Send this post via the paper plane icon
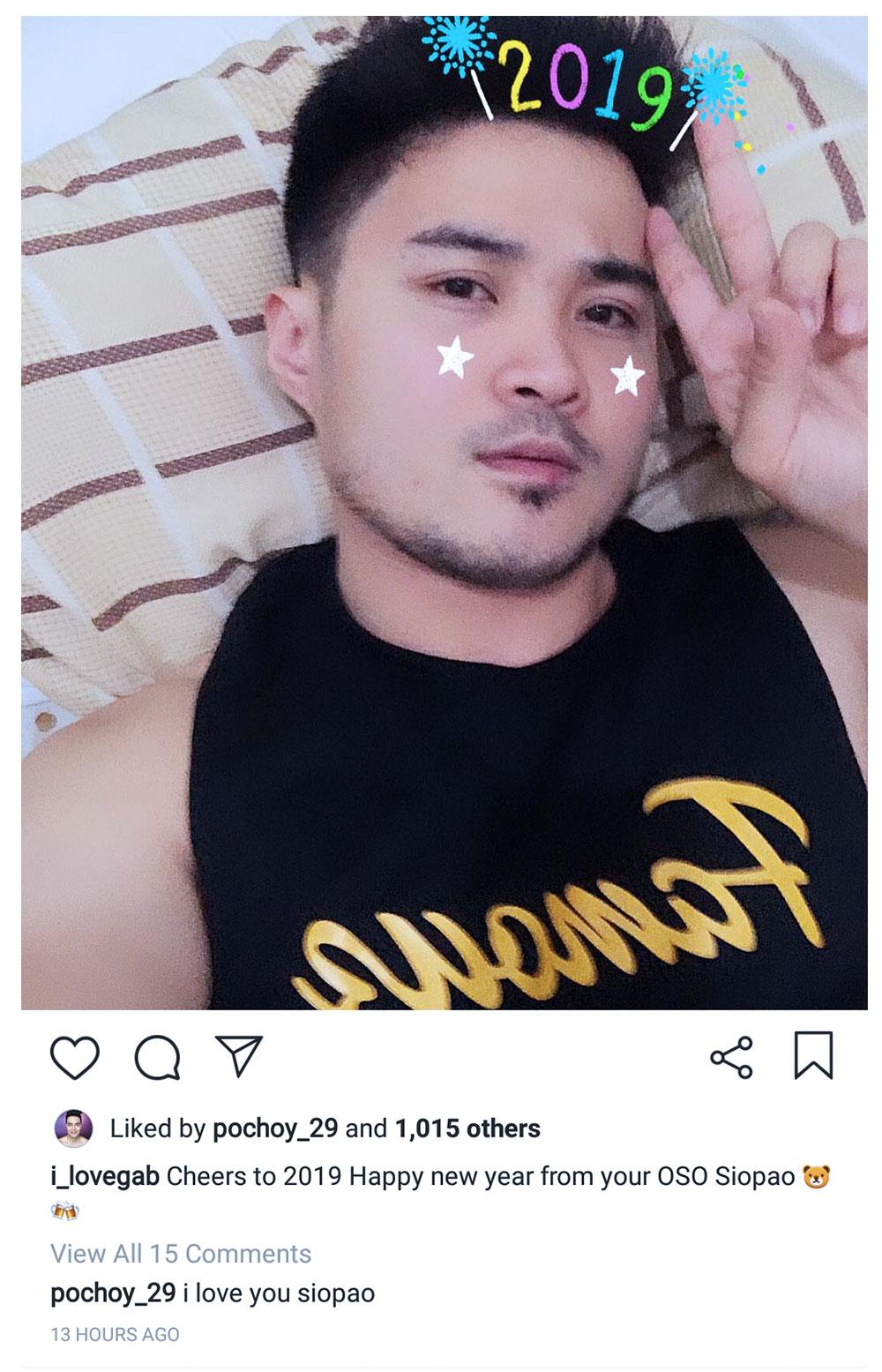Screen dimensions: 882x1372 pos(239,1056)
